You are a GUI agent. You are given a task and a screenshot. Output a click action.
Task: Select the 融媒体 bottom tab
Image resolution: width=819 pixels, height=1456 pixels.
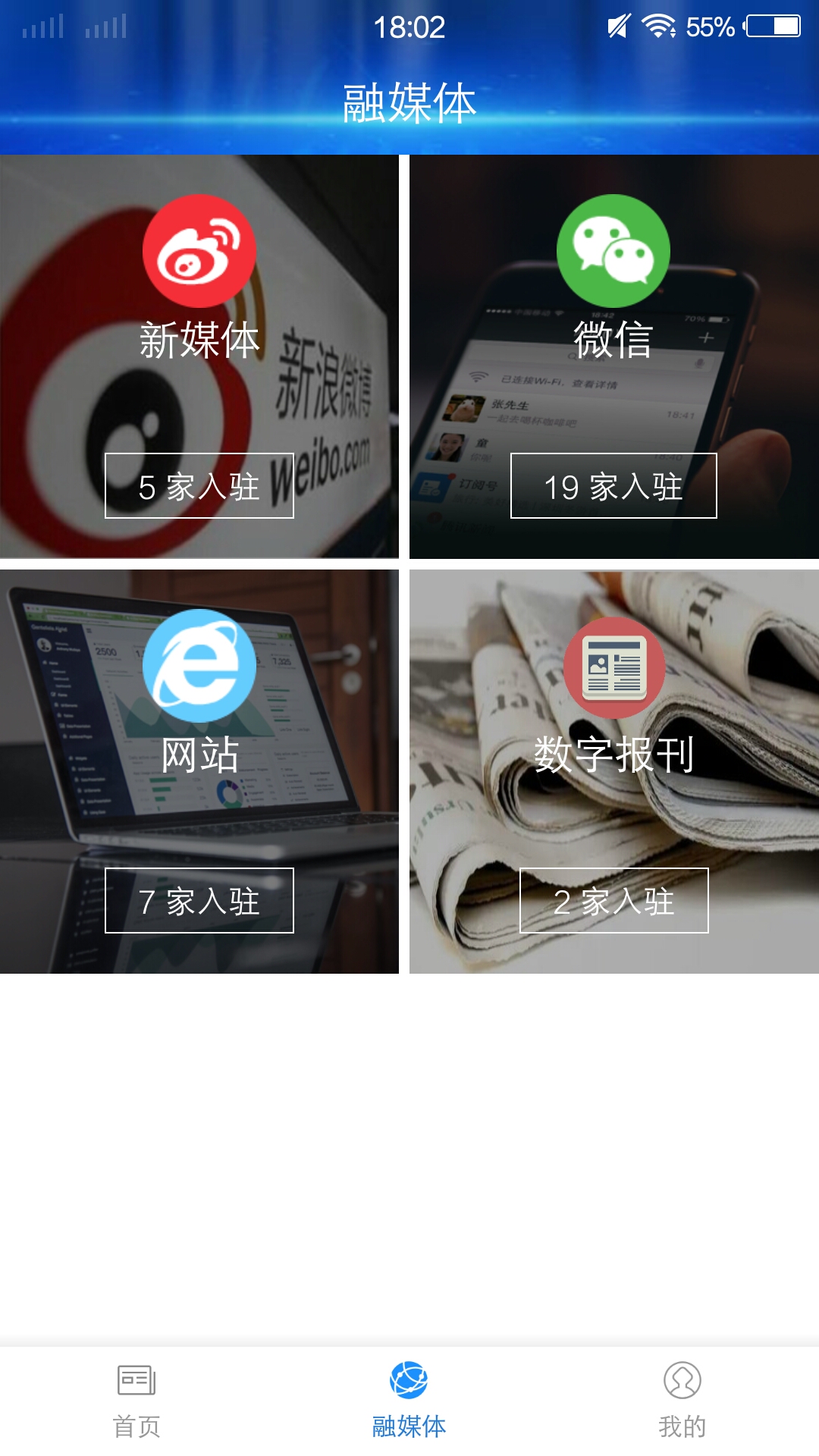pos(409,1401)
